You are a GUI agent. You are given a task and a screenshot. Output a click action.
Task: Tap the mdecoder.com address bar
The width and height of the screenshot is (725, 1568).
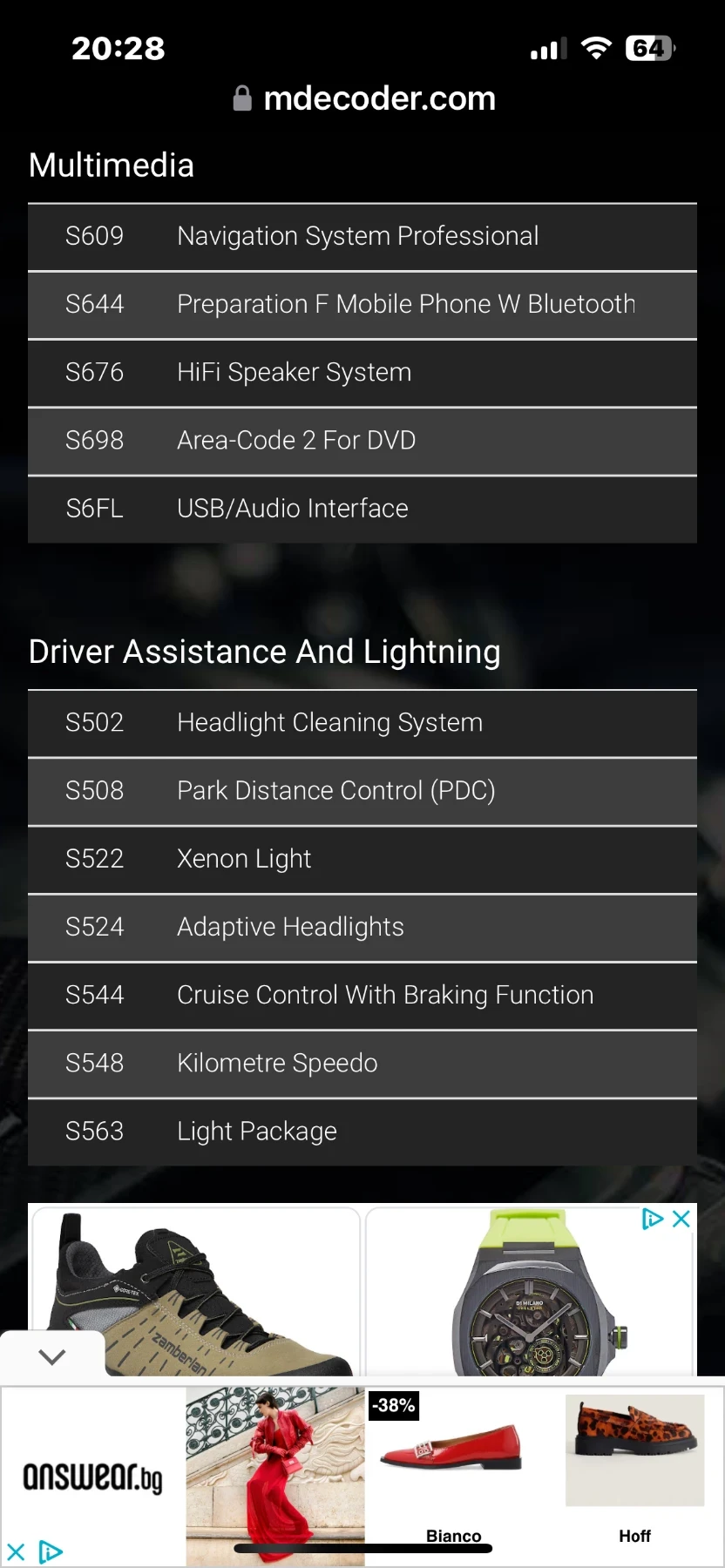[x=364, y=98]
